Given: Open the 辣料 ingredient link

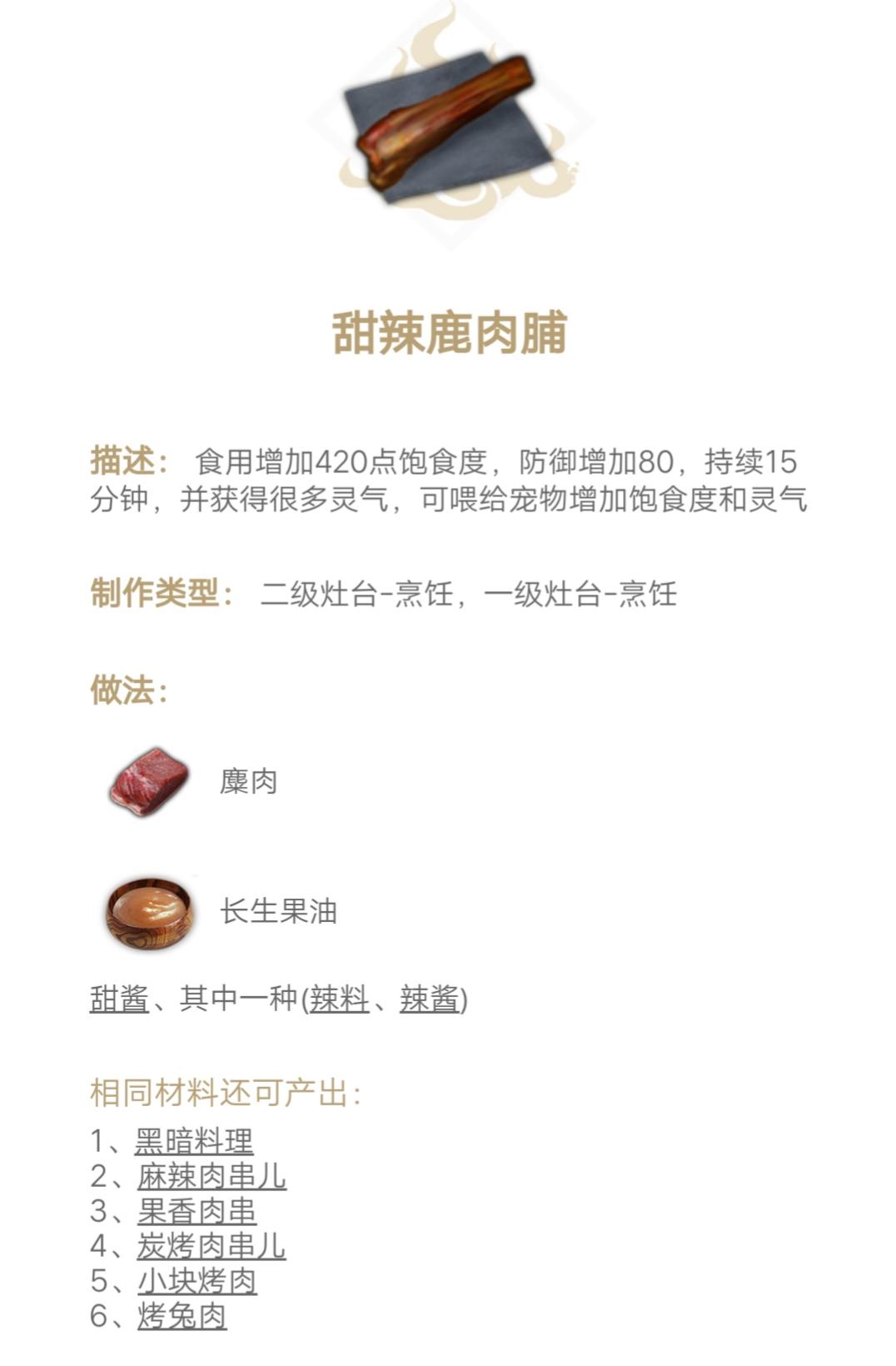Looking at the screenshot, I should click(x=339, y=998).
